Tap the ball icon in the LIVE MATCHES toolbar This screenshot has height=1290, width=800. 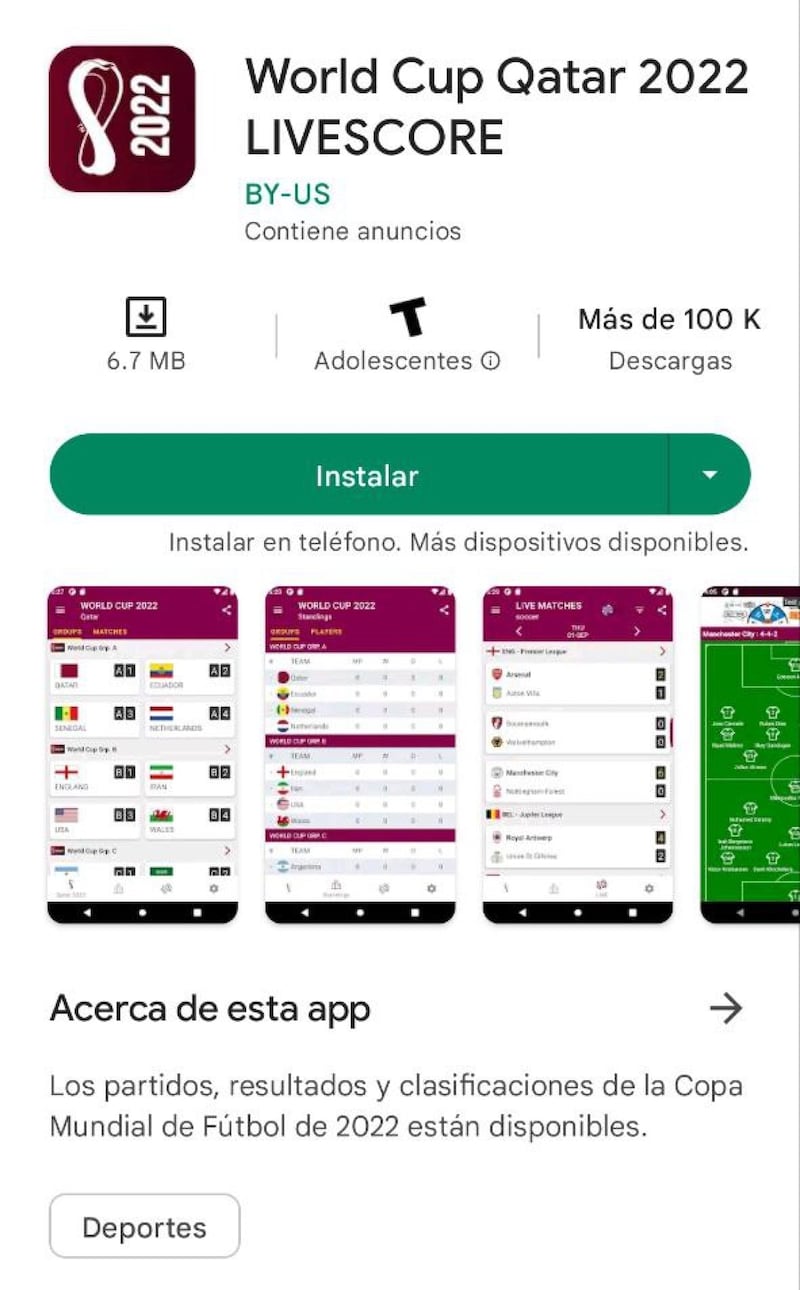click(x=606, y=609)
